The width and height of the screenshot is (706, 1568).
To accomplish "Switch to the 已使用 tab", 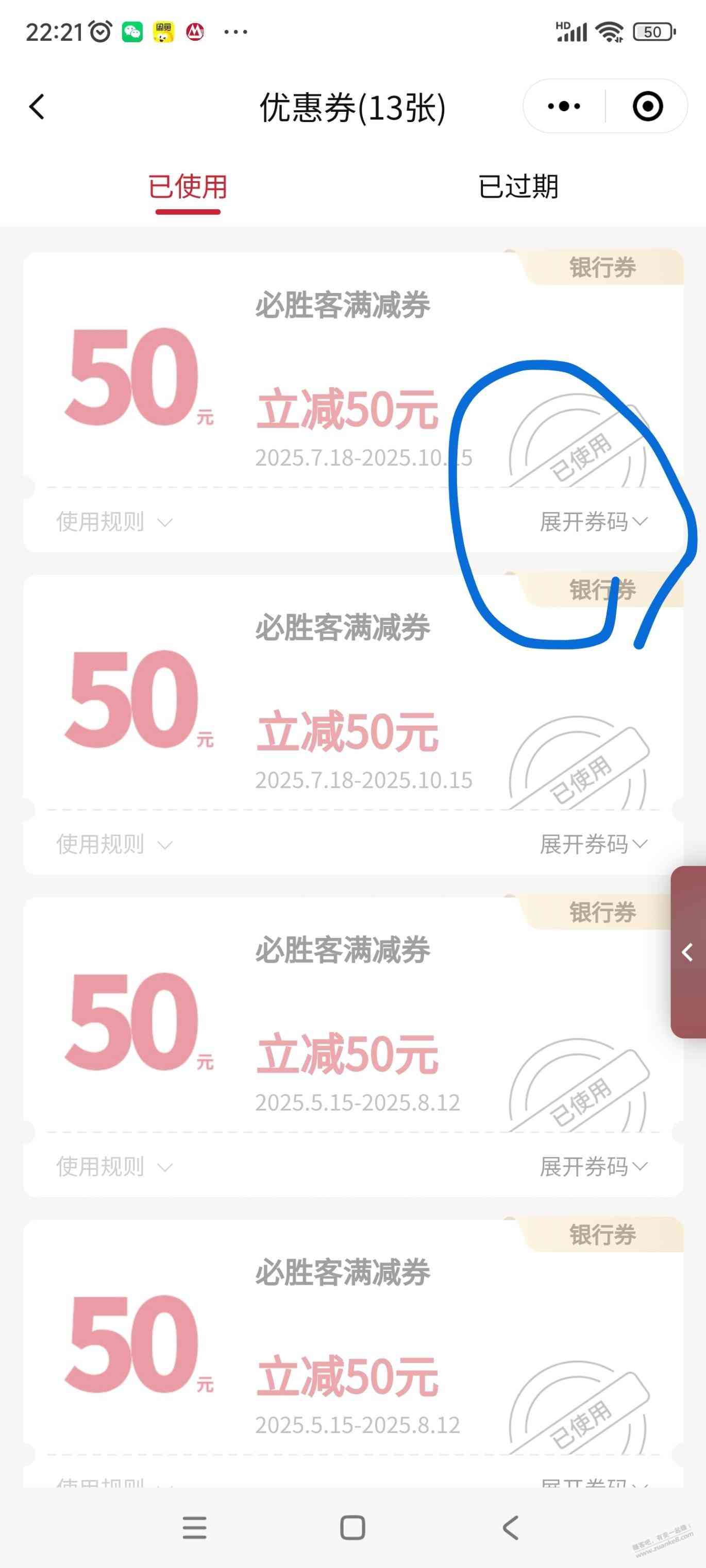I will pos(188,186).
